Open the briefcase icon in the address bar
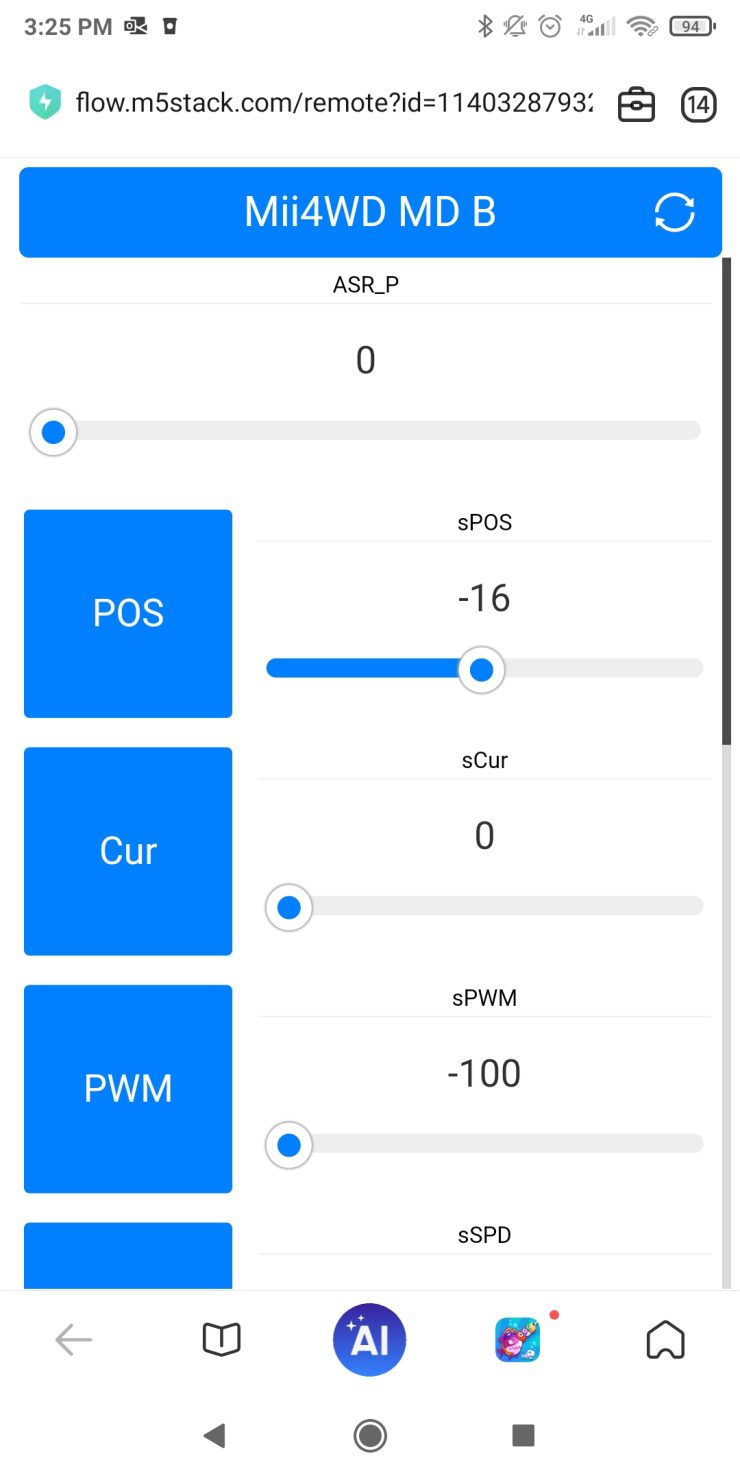The image size is (740, 1480). pyautogui.click(x=636, y=104)
